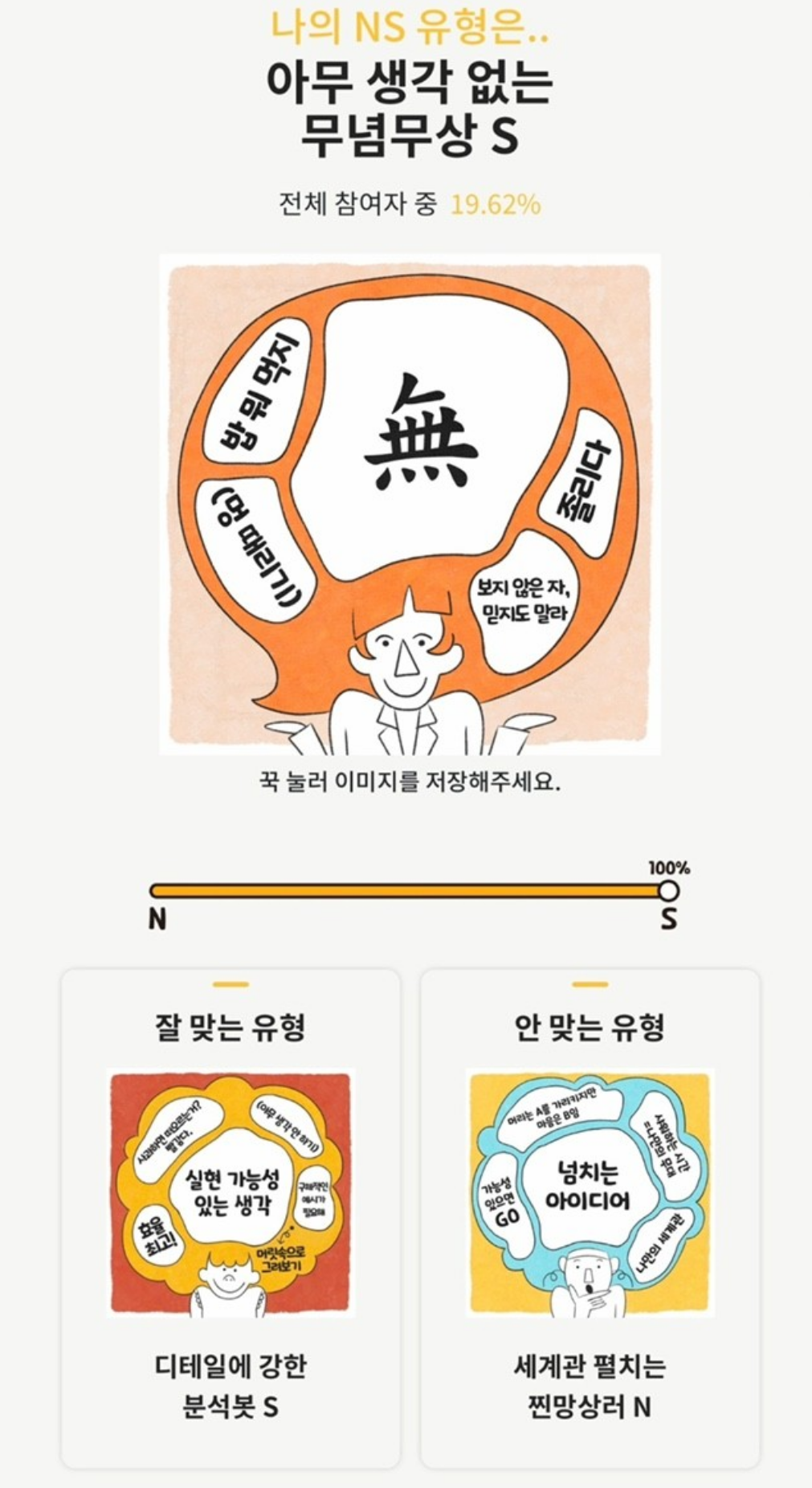Click the yellow dash above '잘 맞는 유형'
Image resolution: width=812 pixels, height=1488 pixels.
(x=226, y=982)
